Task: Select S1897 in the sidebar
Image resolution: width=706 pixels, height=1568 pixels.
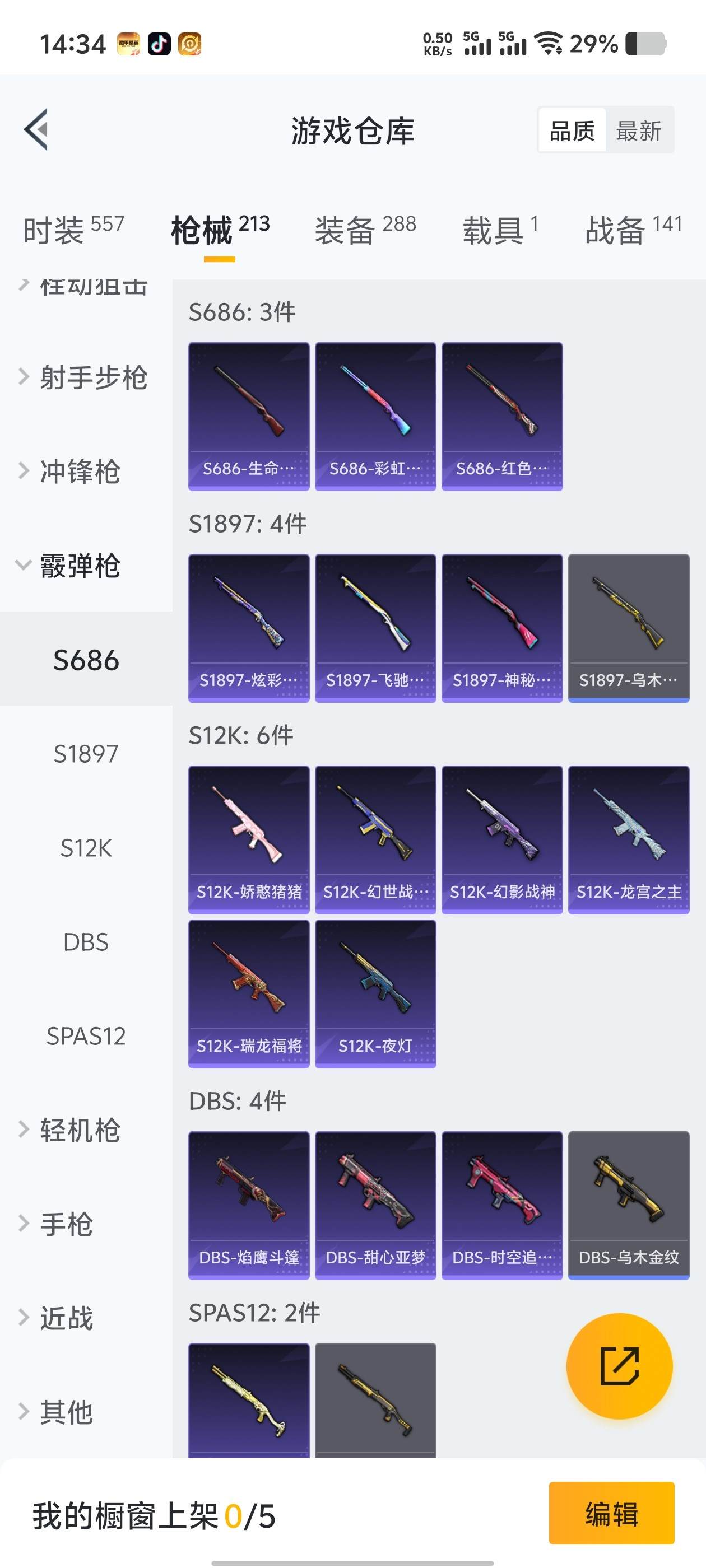Action: coord(85,754)
